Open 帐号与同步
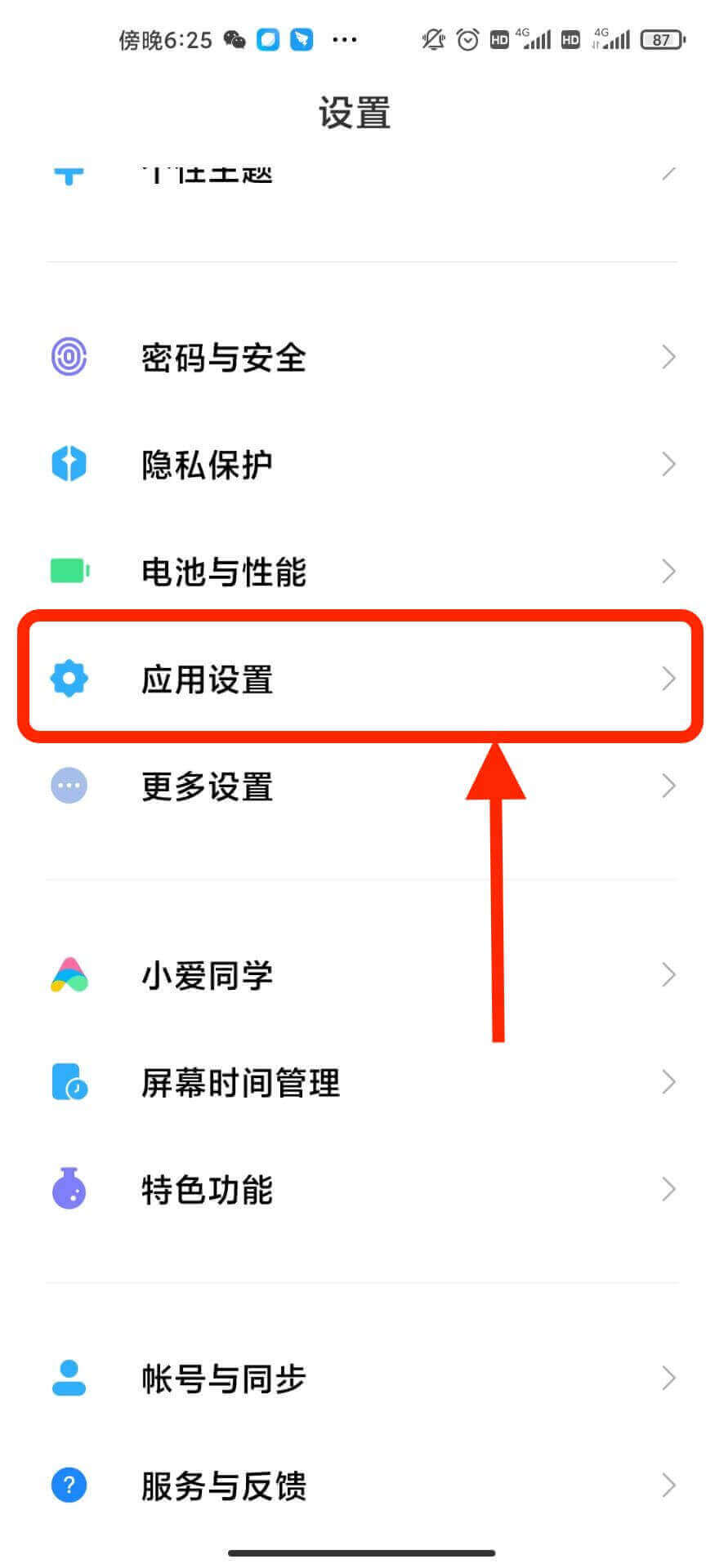The height and width of the screenshot is (1568, 724). click(223, 1379)
